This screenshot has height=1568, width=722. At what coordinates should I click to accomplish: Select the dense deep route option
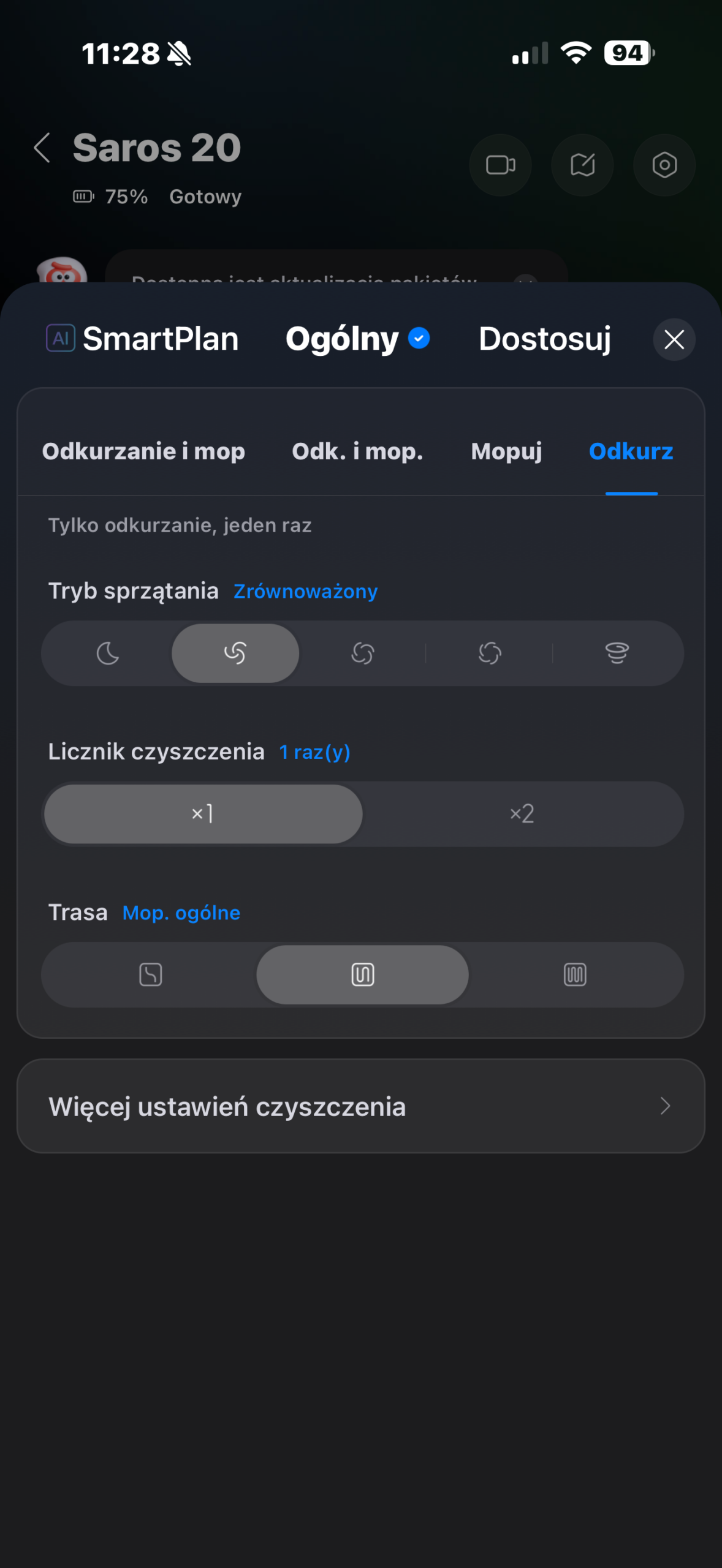tap(574, 974)
